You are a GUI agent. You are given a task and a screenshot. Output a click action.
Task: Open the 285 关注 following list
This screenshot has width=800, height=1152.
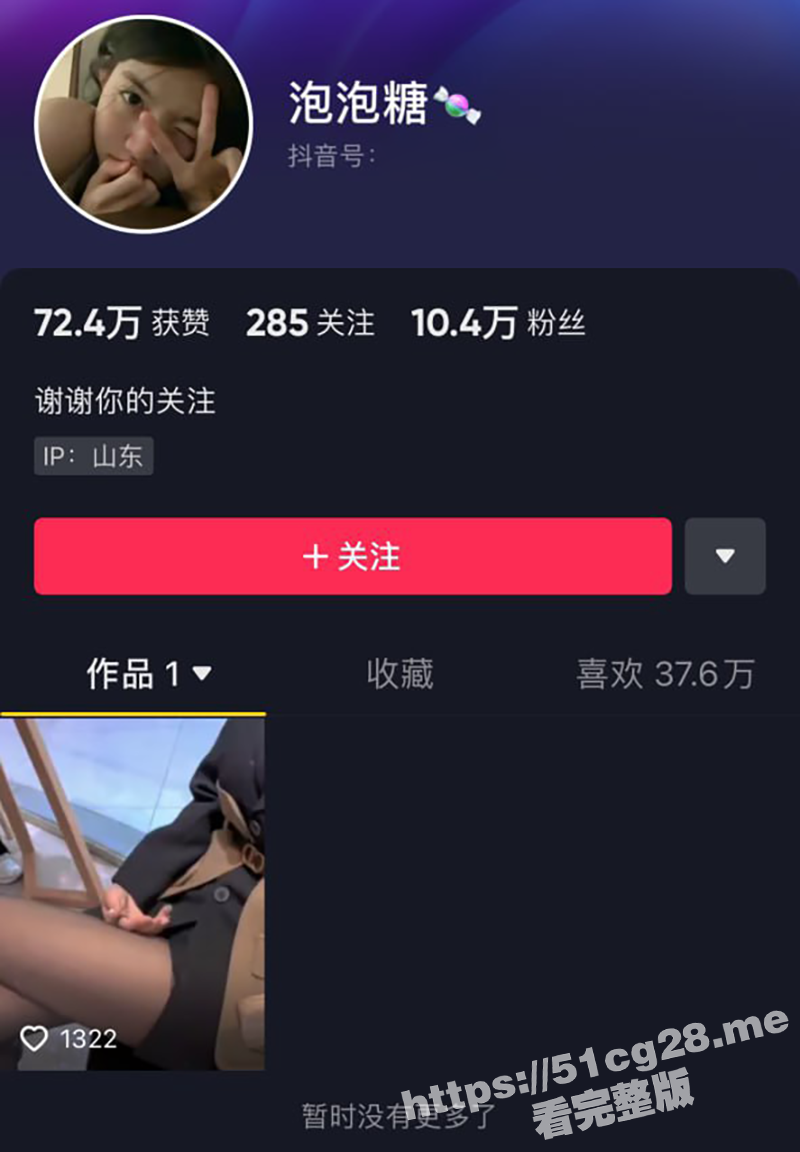(310, 323)
